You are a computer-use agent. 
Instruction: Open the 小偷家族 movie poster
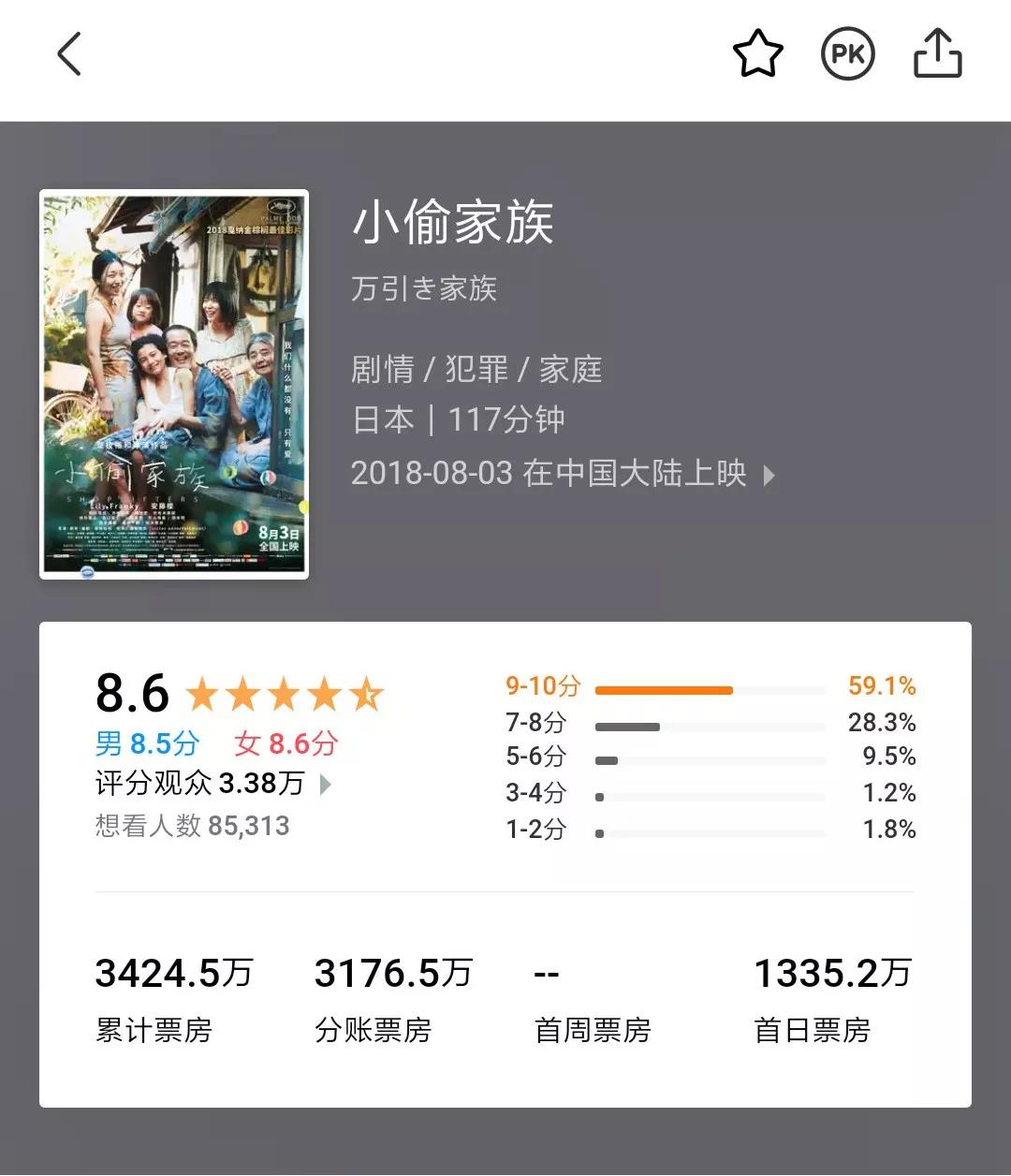[x=174, y=385]
